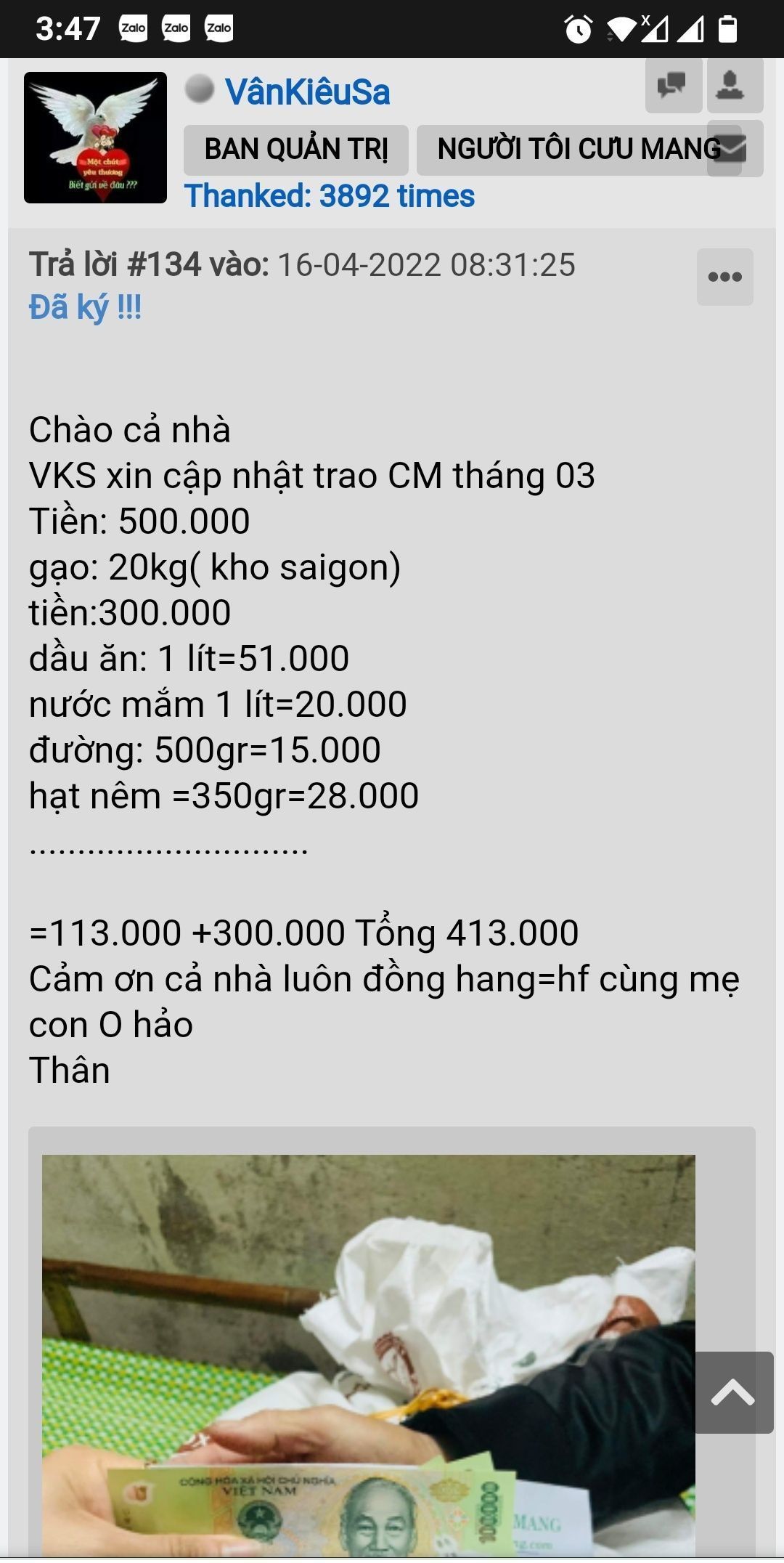This screenshot has height=1563, width=784.
Task: Open VânKiêuSa's avatar picture
Action: click(95, 137)
